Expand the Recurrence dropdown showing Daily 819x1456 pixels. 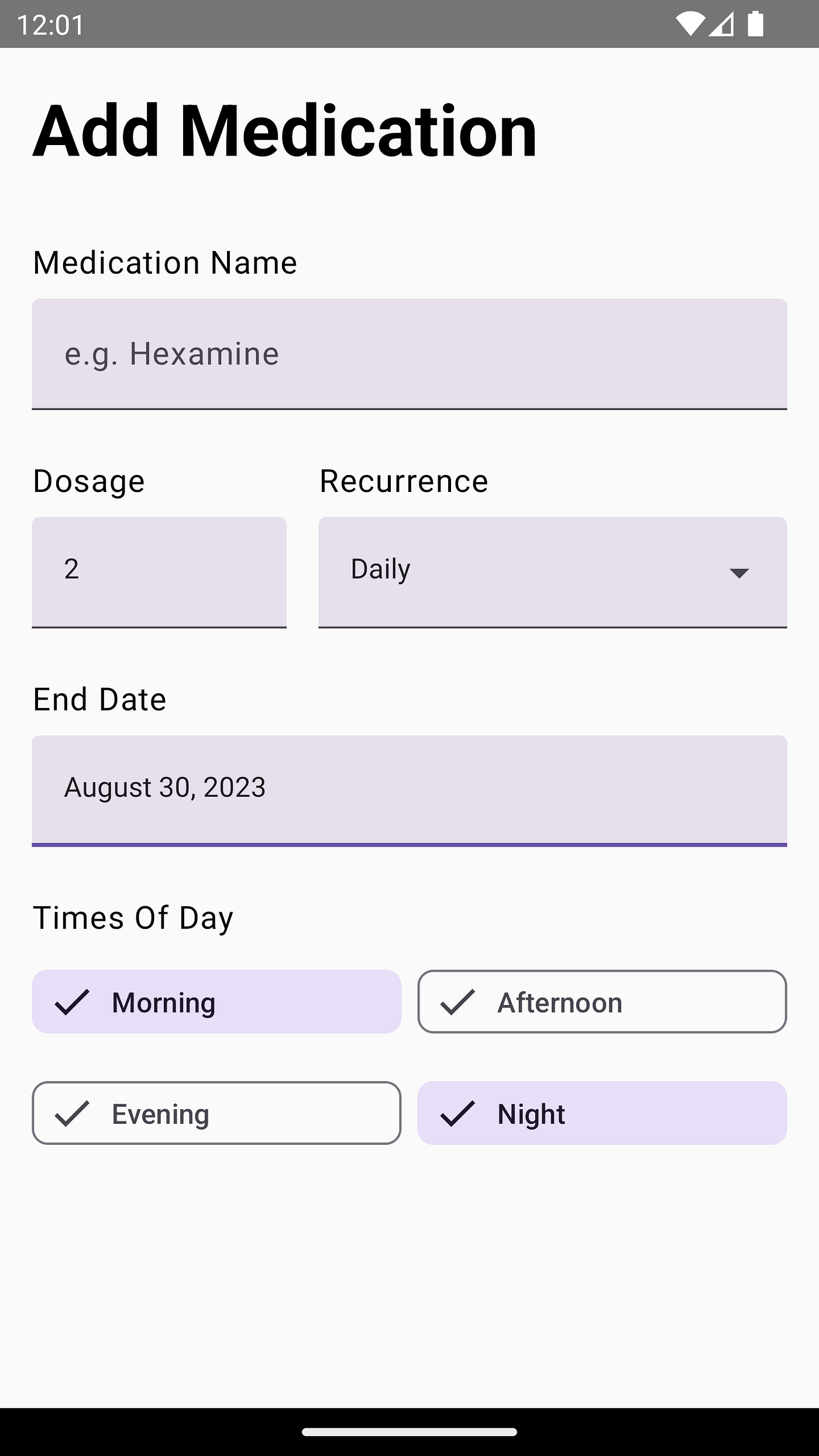point(552,572)
